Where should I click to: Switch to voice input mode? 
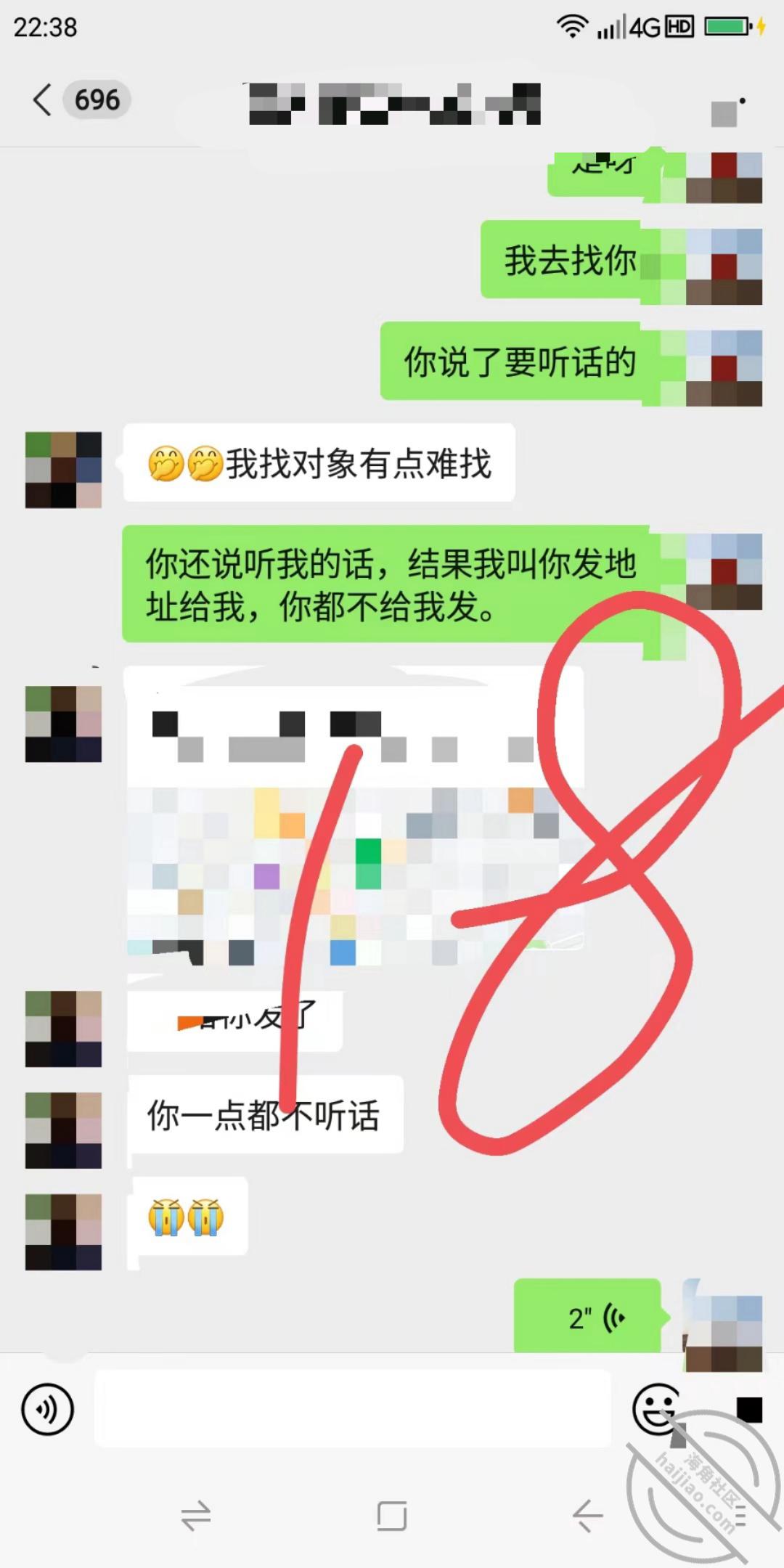pos(48,1410)
